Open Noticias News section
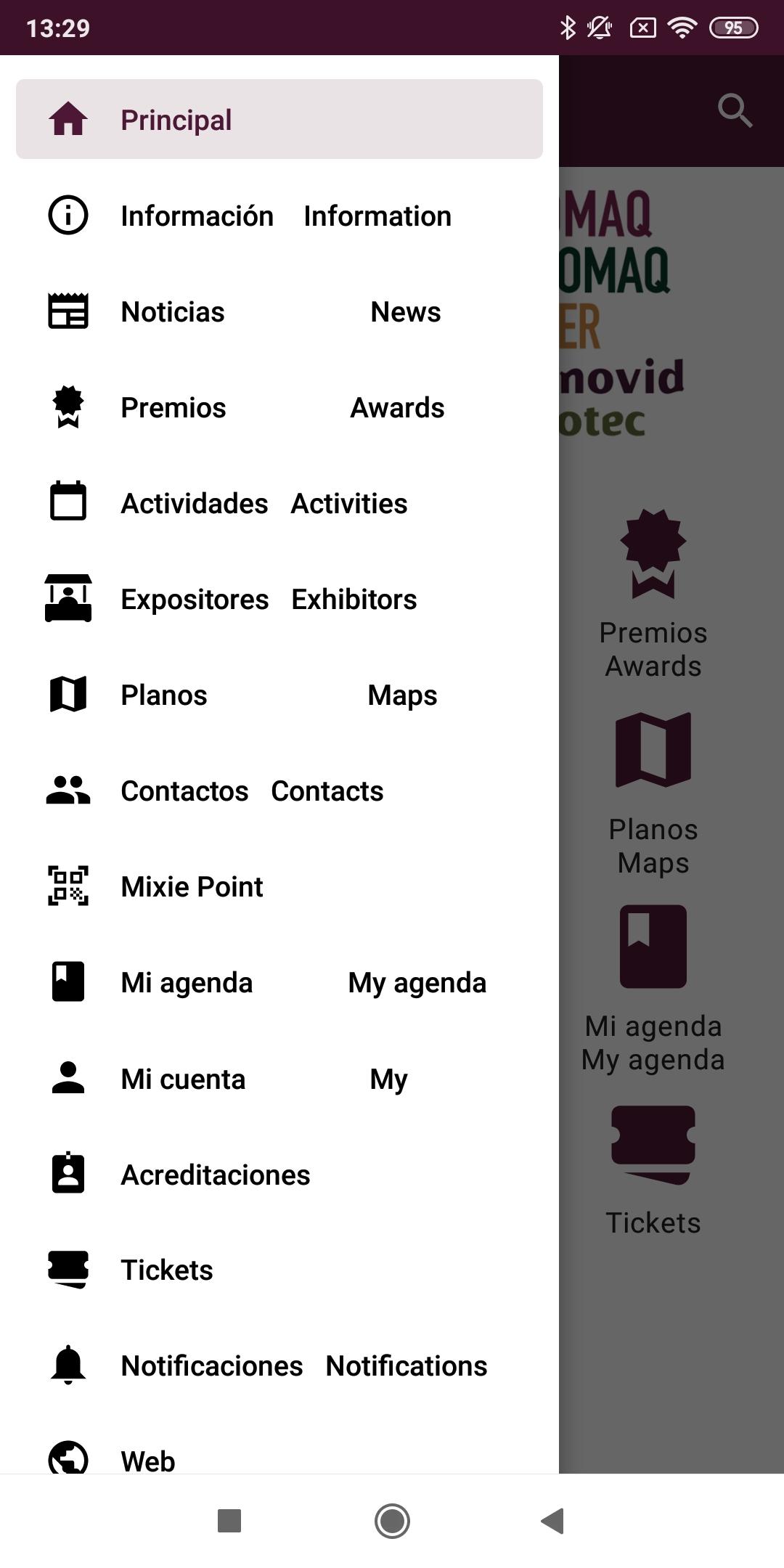Screen dimensions: 784x1568 pos(279,311)
